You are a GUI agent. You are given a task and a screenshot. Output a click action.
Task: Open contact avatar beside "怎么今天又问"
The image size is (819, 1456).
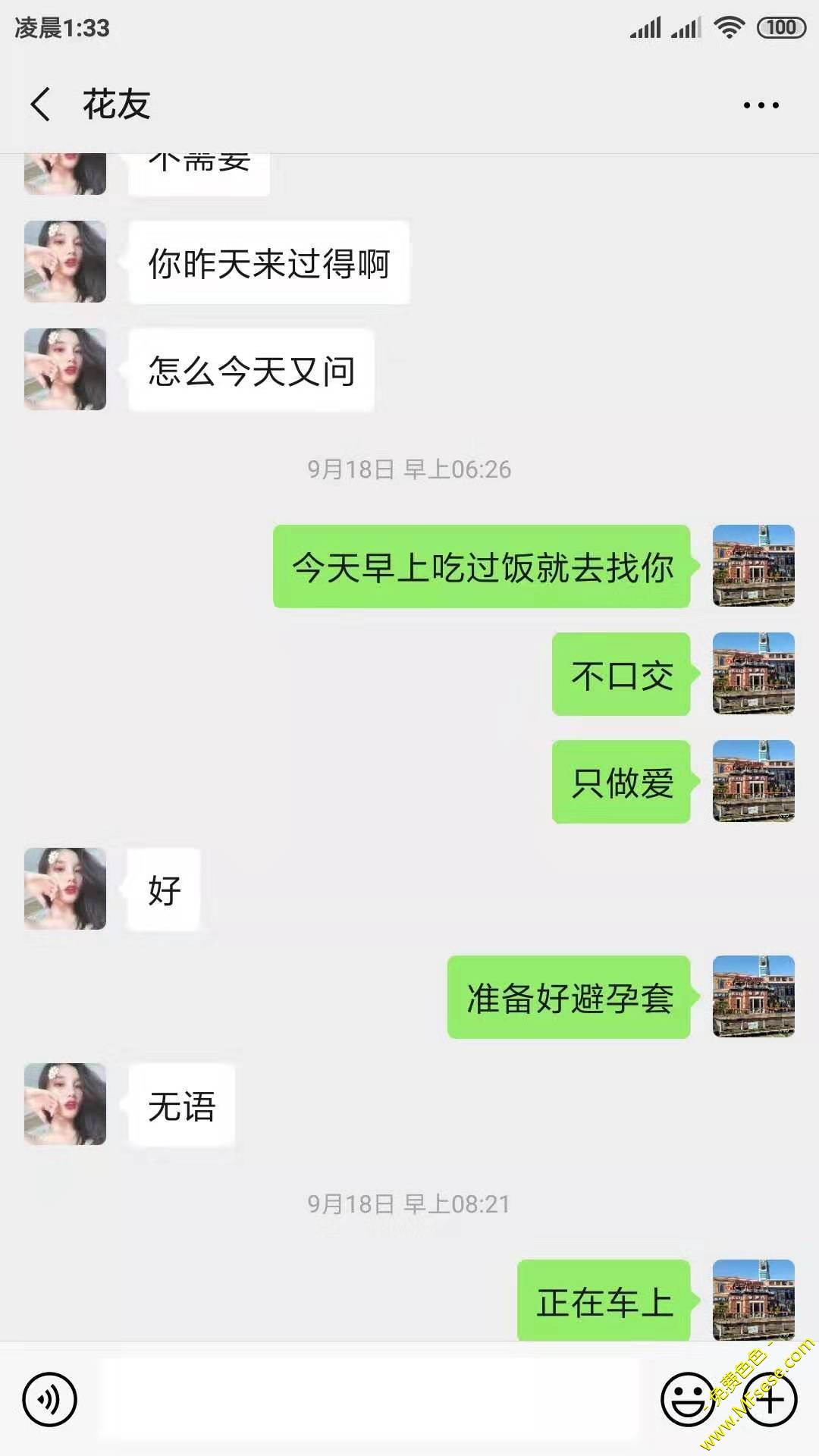[x=65, y=369]
